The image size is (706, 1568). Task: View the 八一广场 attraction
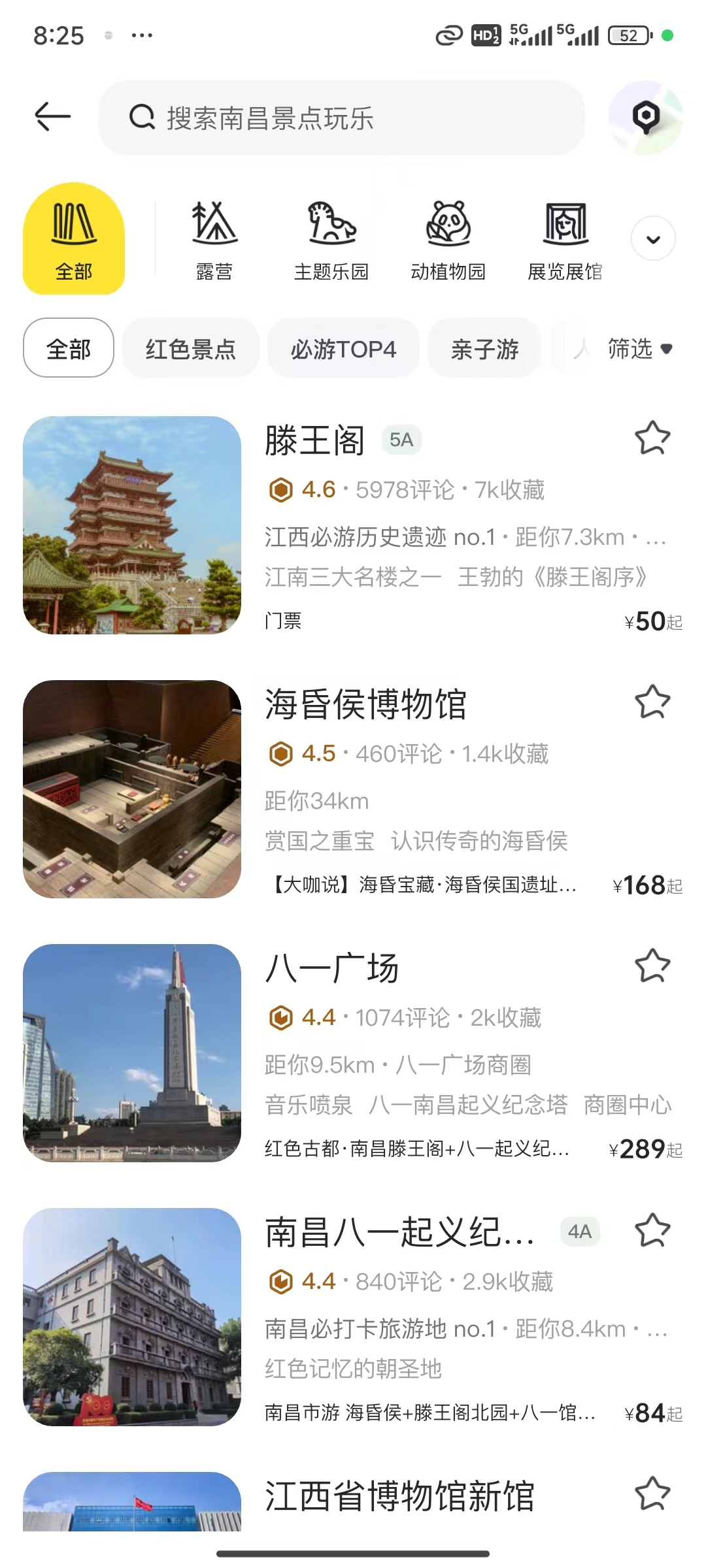[353, 1053]
